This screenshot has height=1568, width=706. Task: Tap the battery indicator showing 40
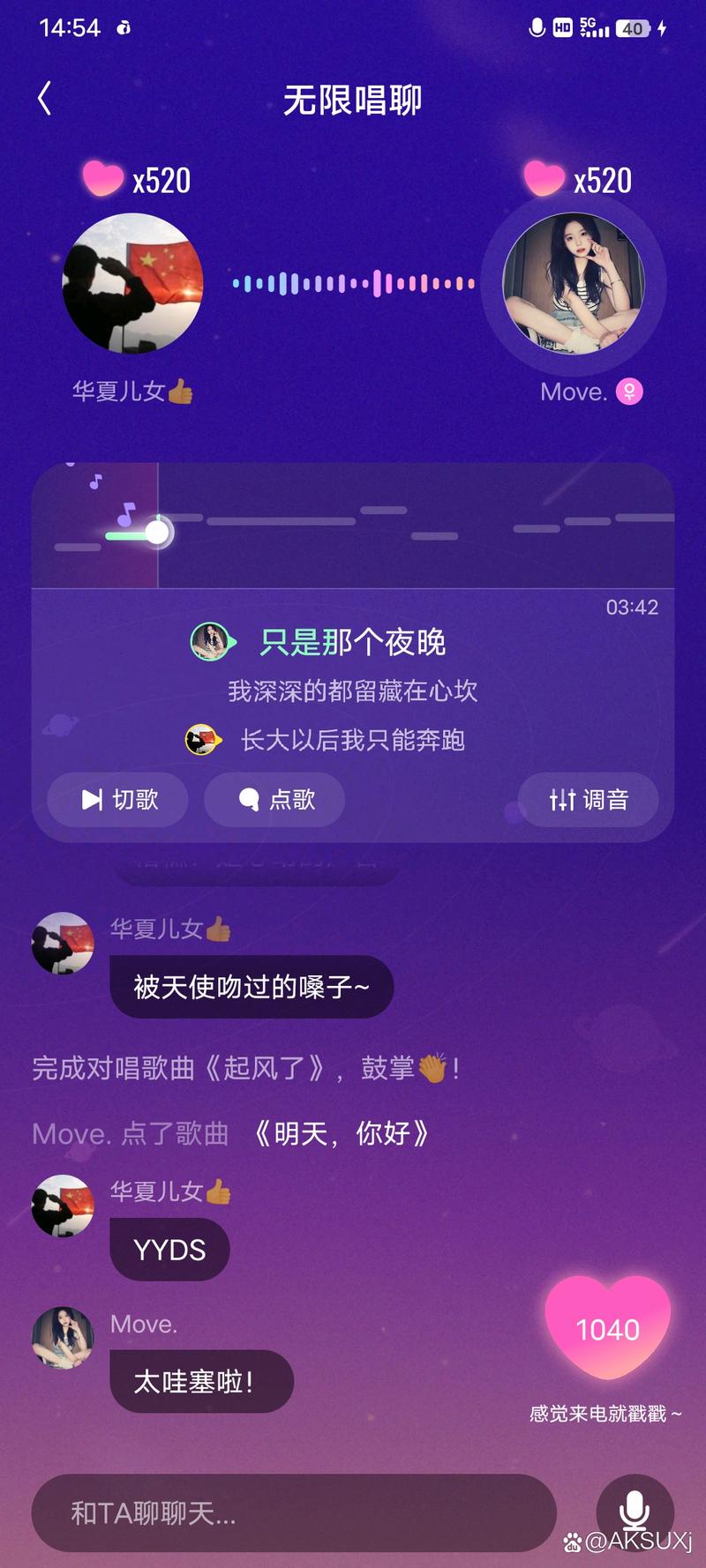coord(632,28)
